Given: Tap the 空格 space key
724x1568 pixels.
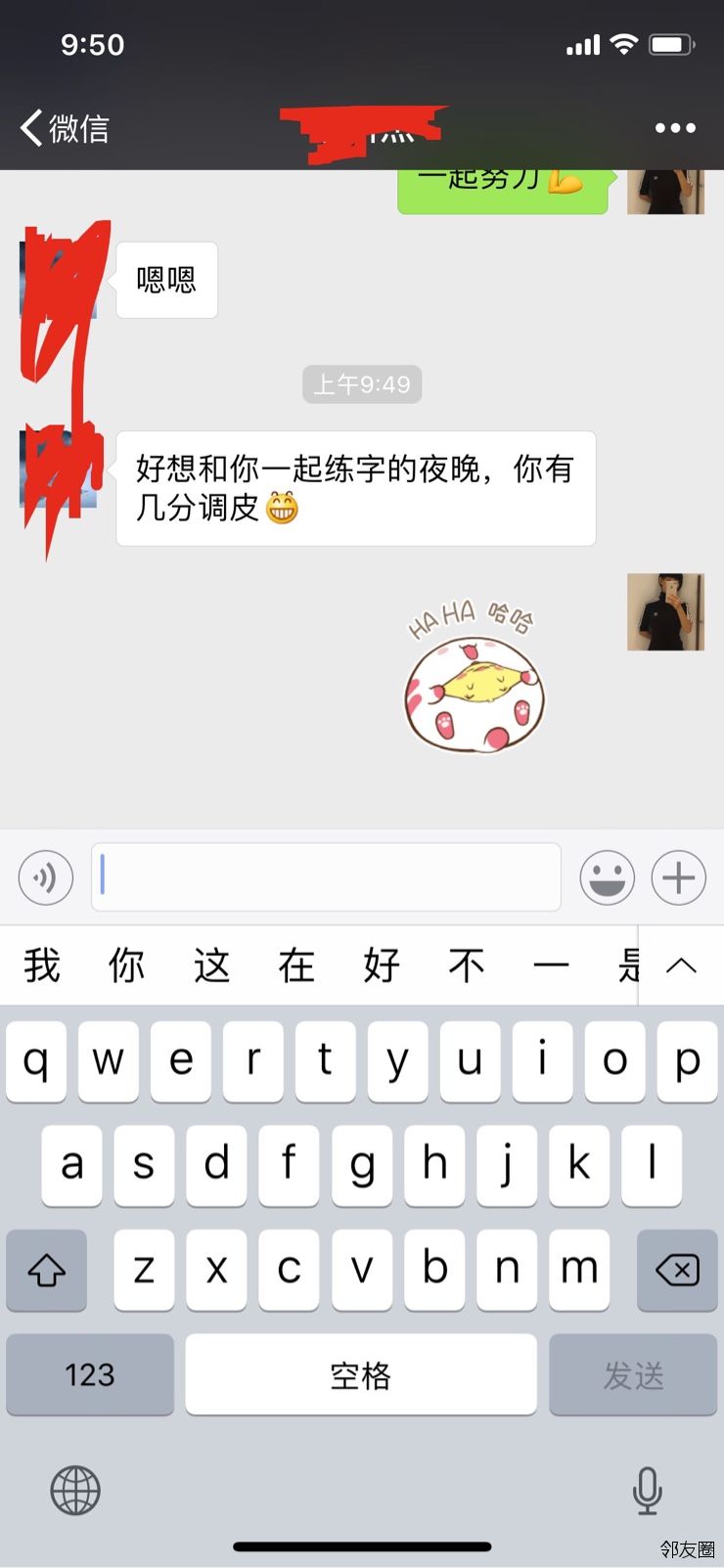Looking at the screenshot, I should coord(360,1374).
